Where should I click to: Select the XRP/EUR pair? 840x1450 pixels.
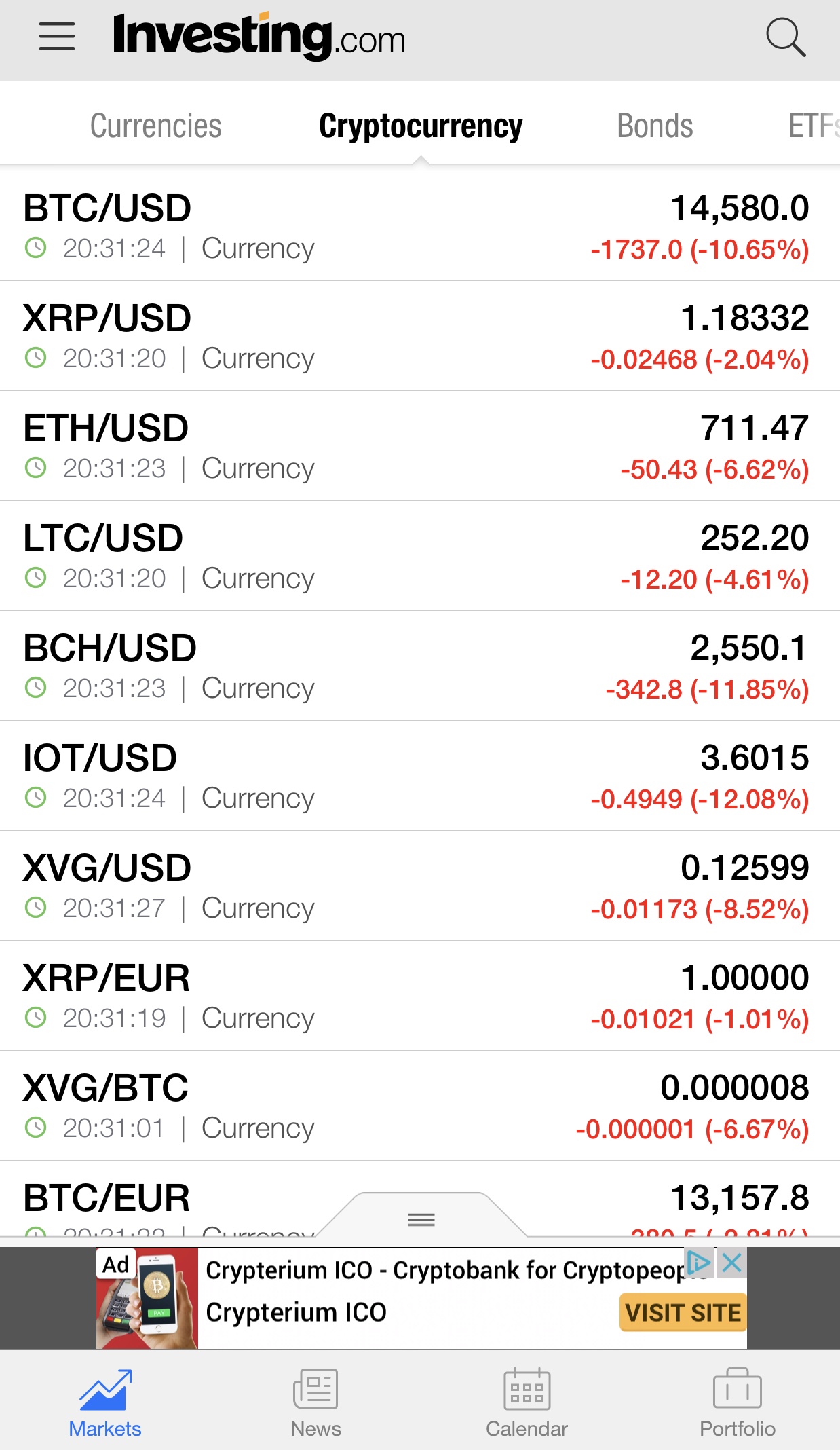pyautogui.click(x=420, y=996)
